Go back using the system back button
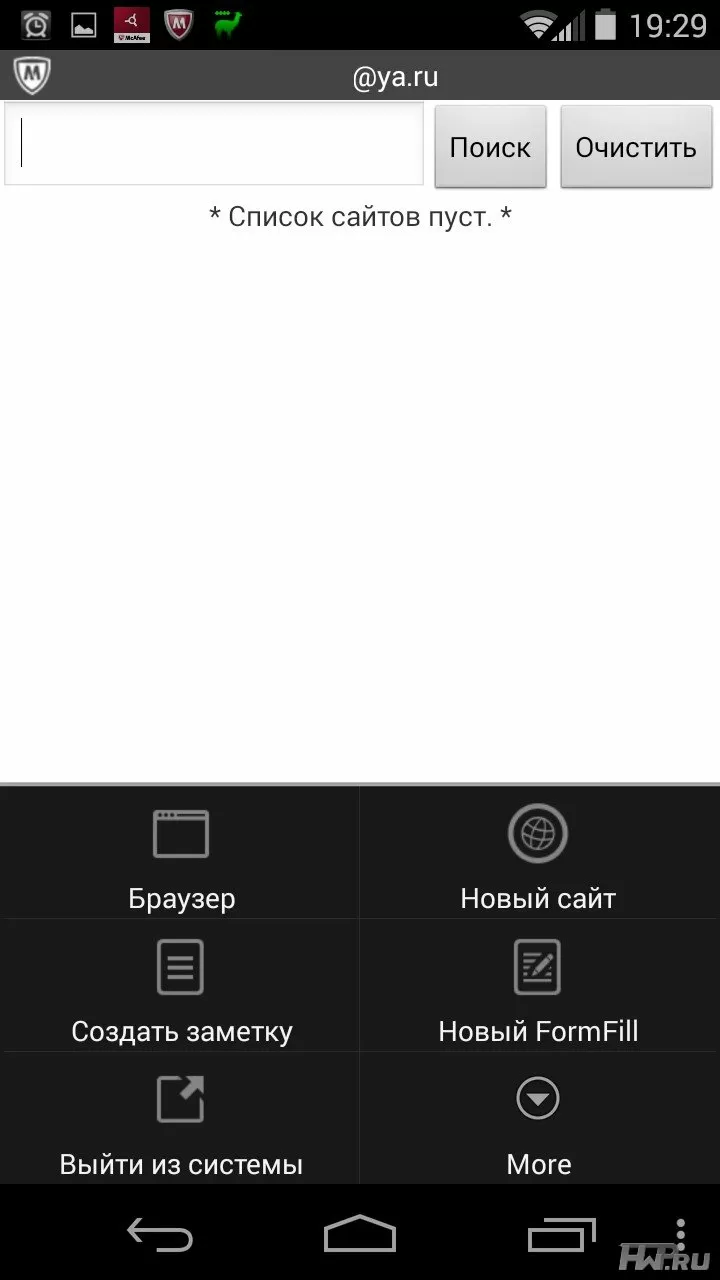720x1280 pixels. point(160,1234)
